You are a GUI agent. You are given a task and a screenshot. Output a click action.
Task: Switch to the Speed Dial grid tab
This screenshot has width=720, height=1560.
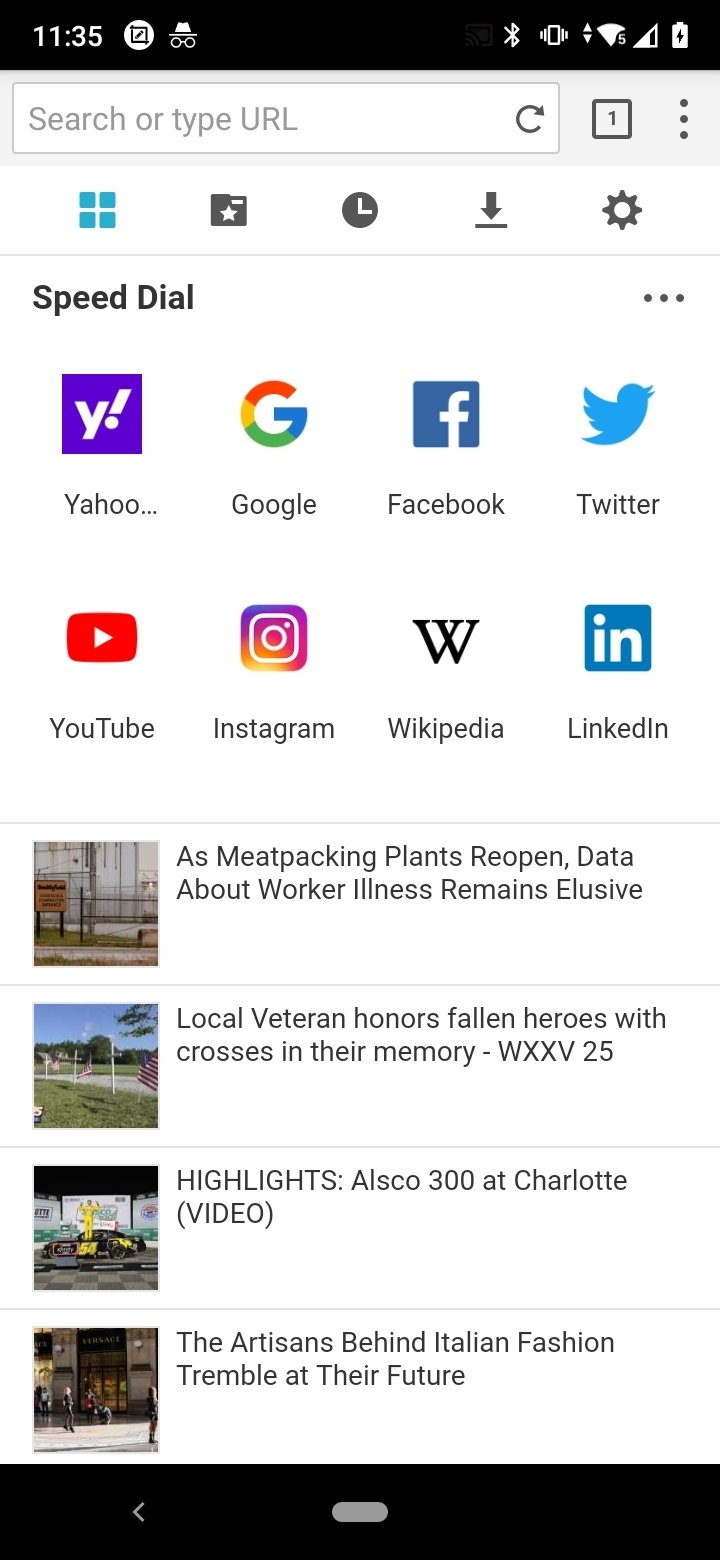pyautogui.click(x=97, y=210)
